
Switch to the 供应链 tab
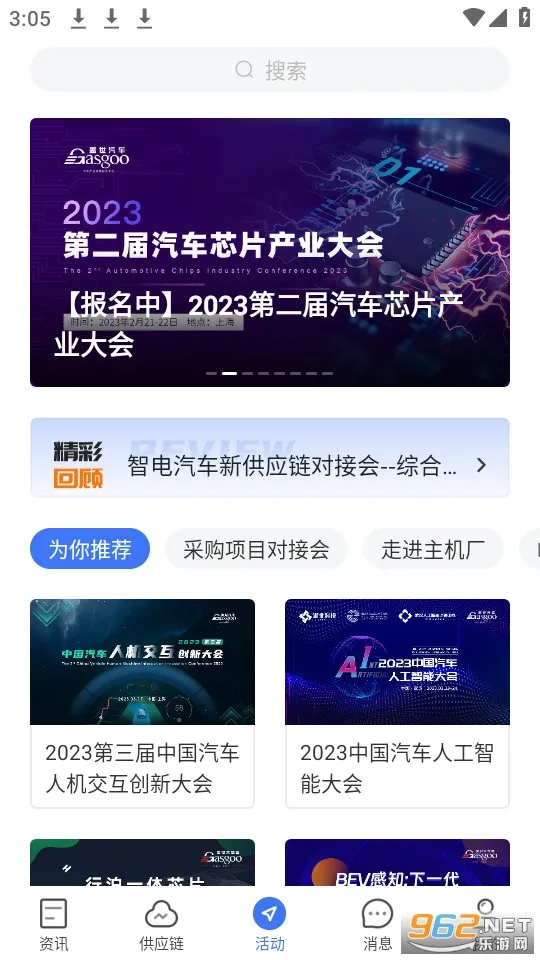tap(162, 924)
